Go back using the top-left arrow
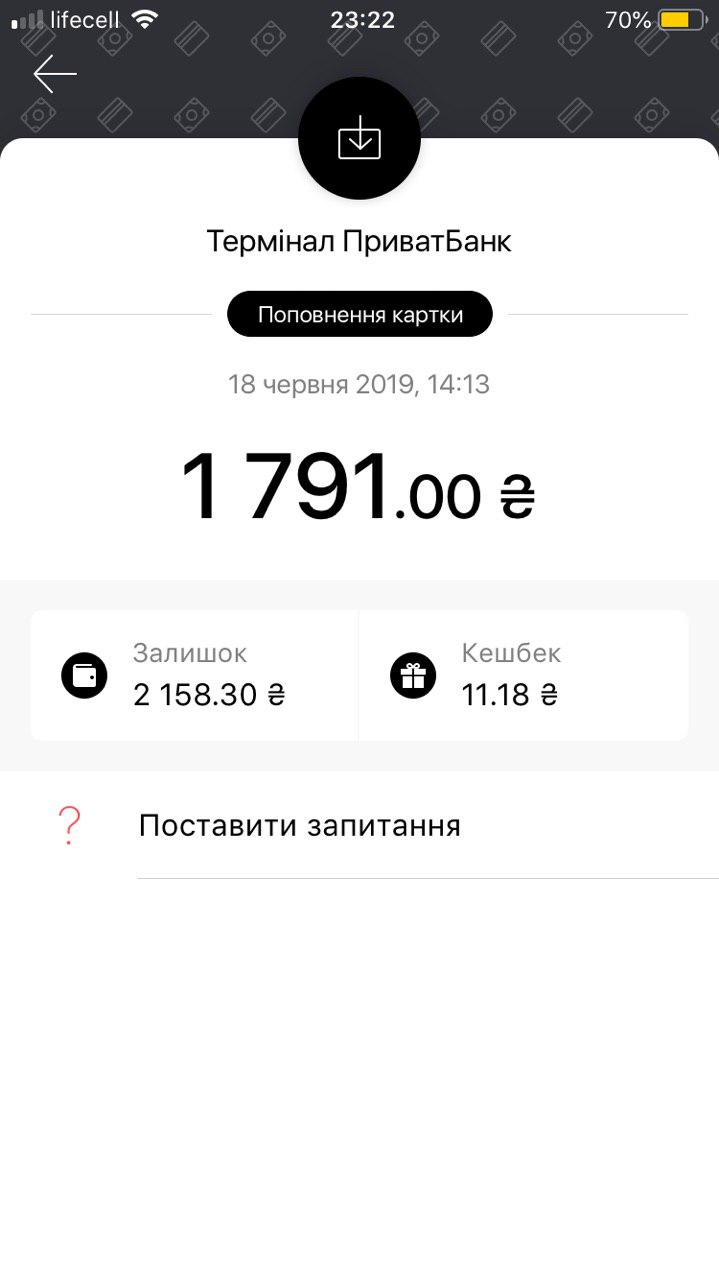The width and height of the screenshot is (719, 1280). point(55,74)
